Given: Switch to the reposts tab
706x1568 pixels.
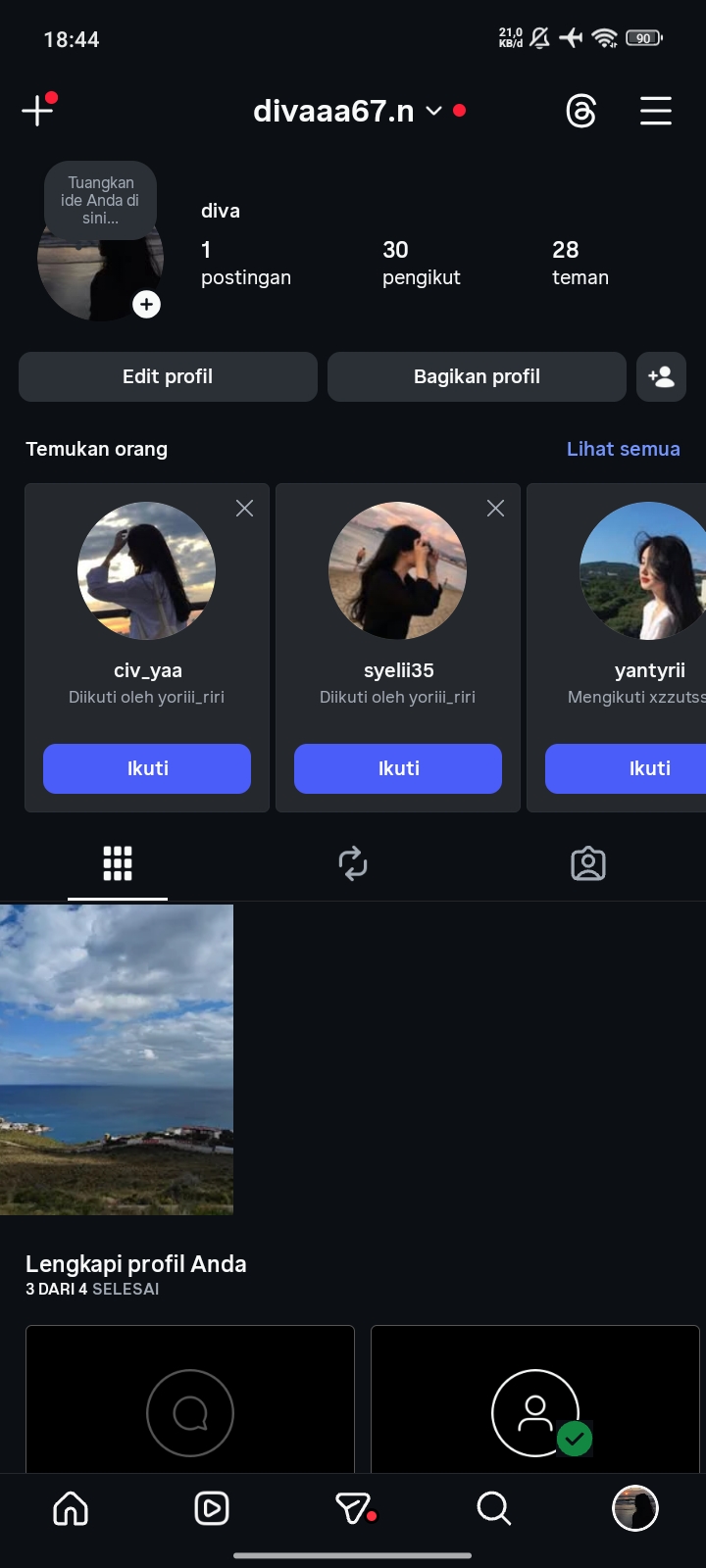Looking at the screenshot, I should 353,863.
